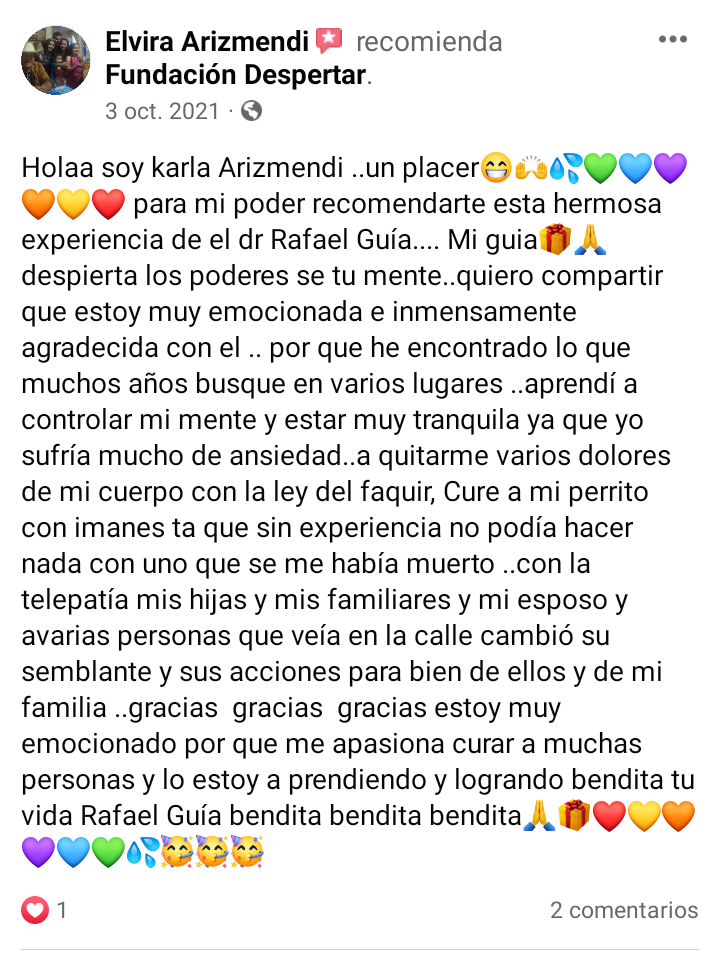The image size is (720, 955).
Task: Visit the Fundación Despertar page
Action: click(x=236, y=75)
